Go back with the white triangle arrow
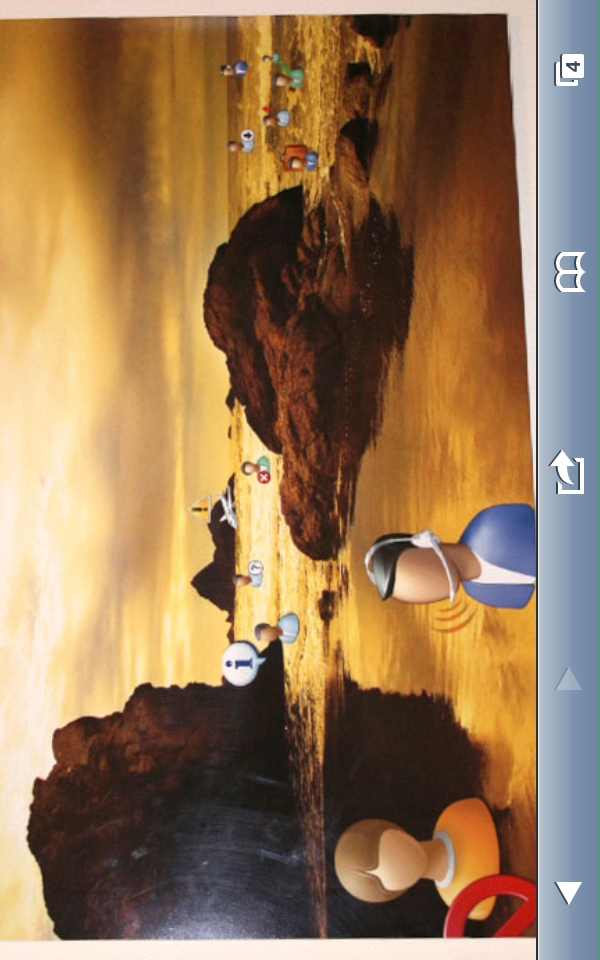Image resolution: width=600 pixels, height=960 pixels. click(568, 893)
